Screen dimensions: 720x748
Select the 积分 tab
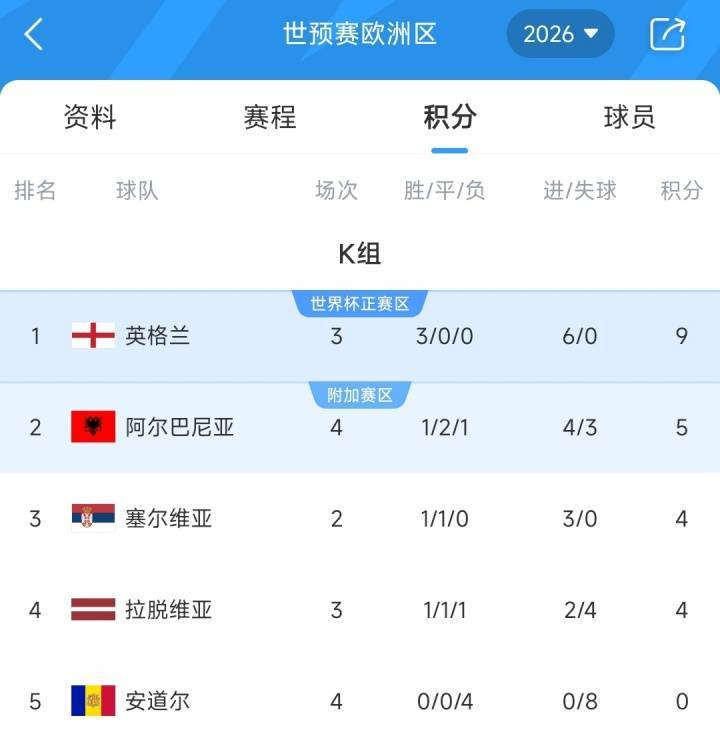point(450,117)
